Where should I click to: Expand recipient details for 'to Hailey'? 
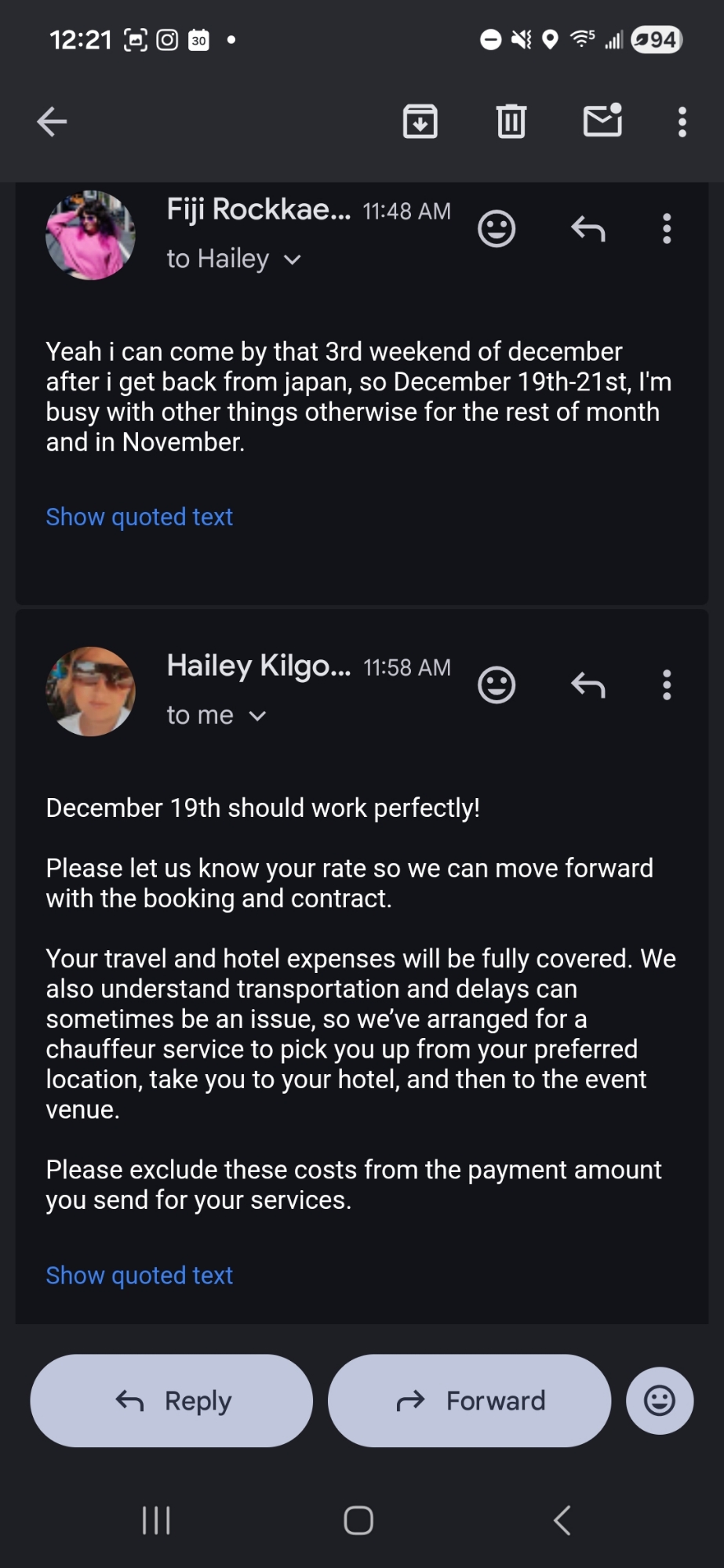[292, 260]
